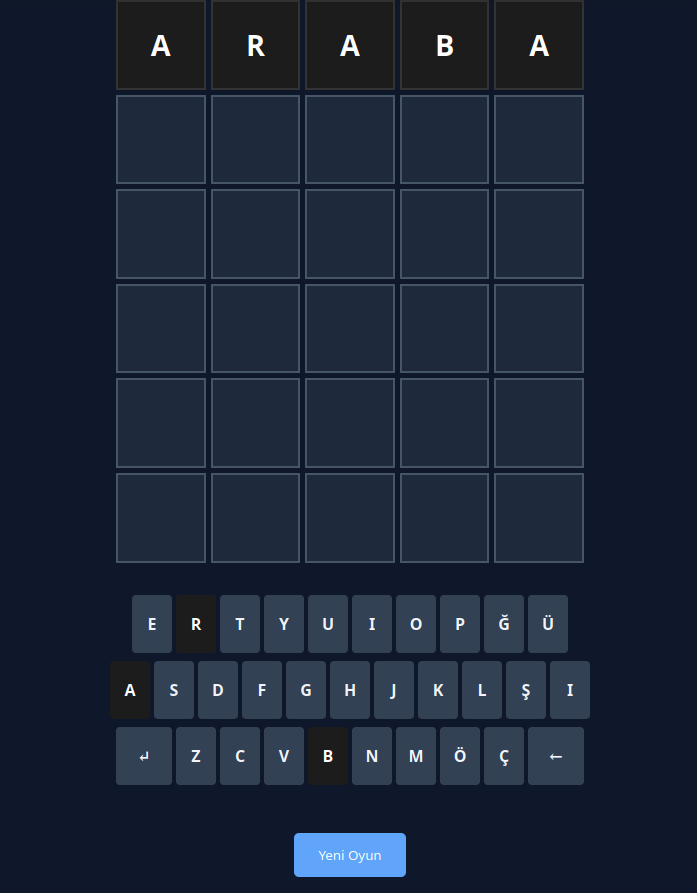Screen dimensions: 697x893
Task: Tap the enter key on the keyboard
Action: pyautogui.click(x=144, y=756)
